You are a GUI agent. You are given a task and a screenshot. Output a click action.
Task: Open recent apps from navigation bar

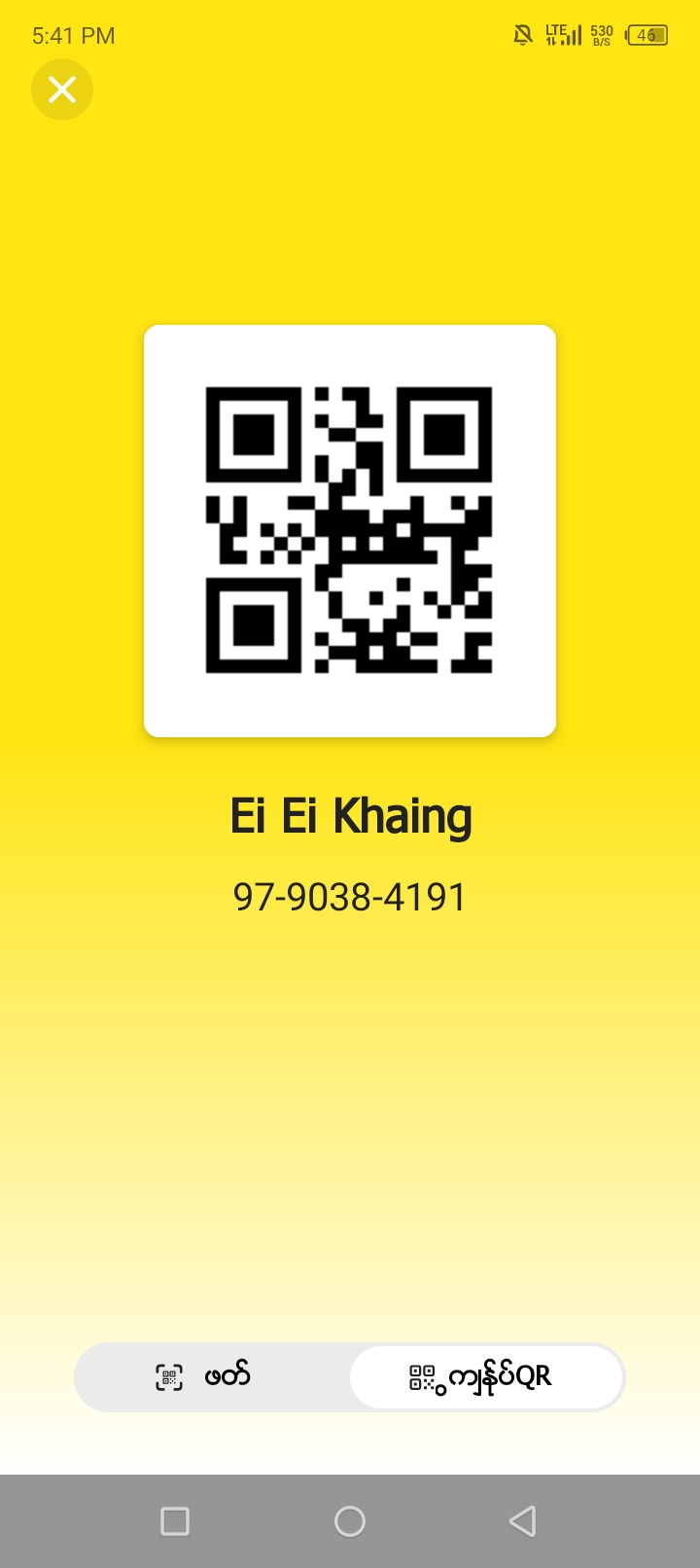(175, 1520)
